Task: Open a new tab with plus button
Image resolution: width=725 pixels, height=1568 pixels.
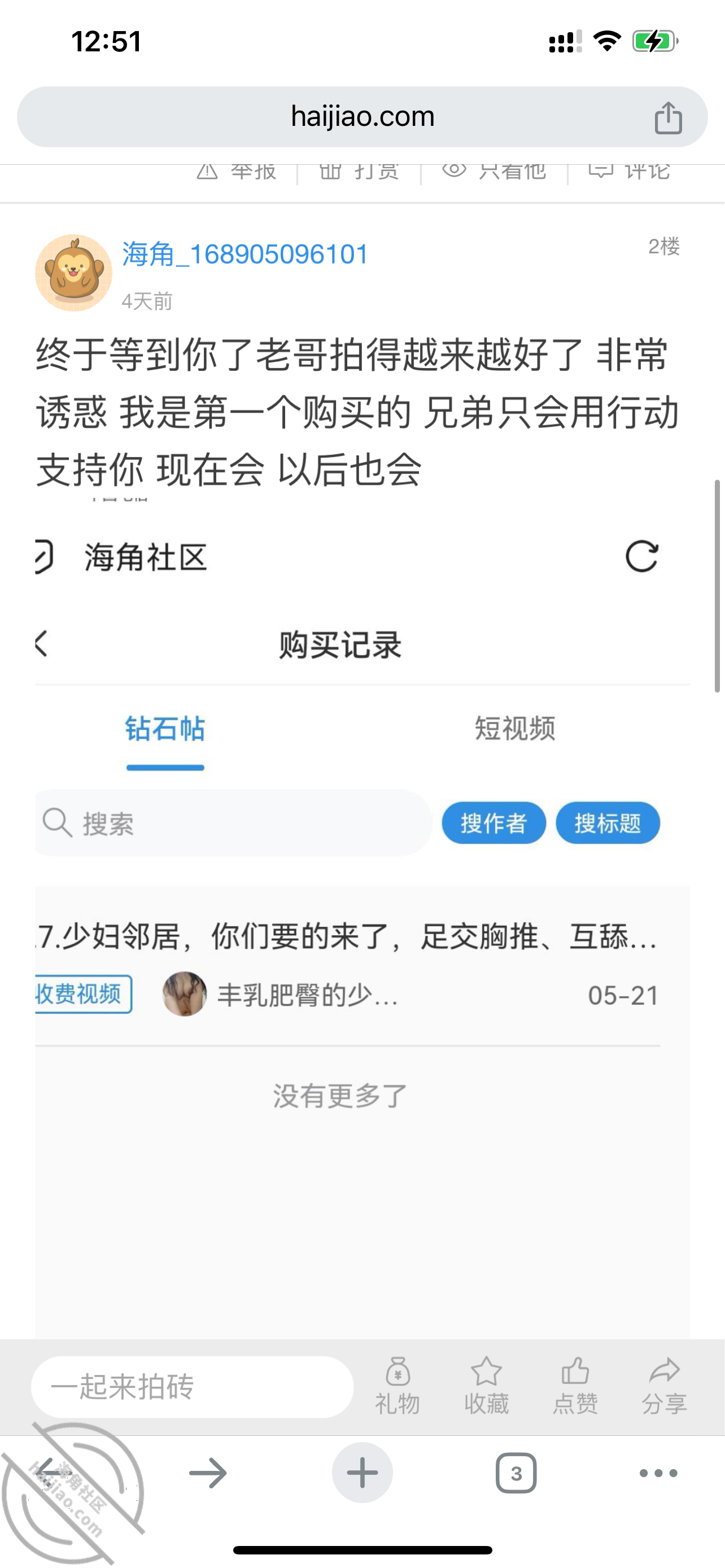Action: 362,1473
